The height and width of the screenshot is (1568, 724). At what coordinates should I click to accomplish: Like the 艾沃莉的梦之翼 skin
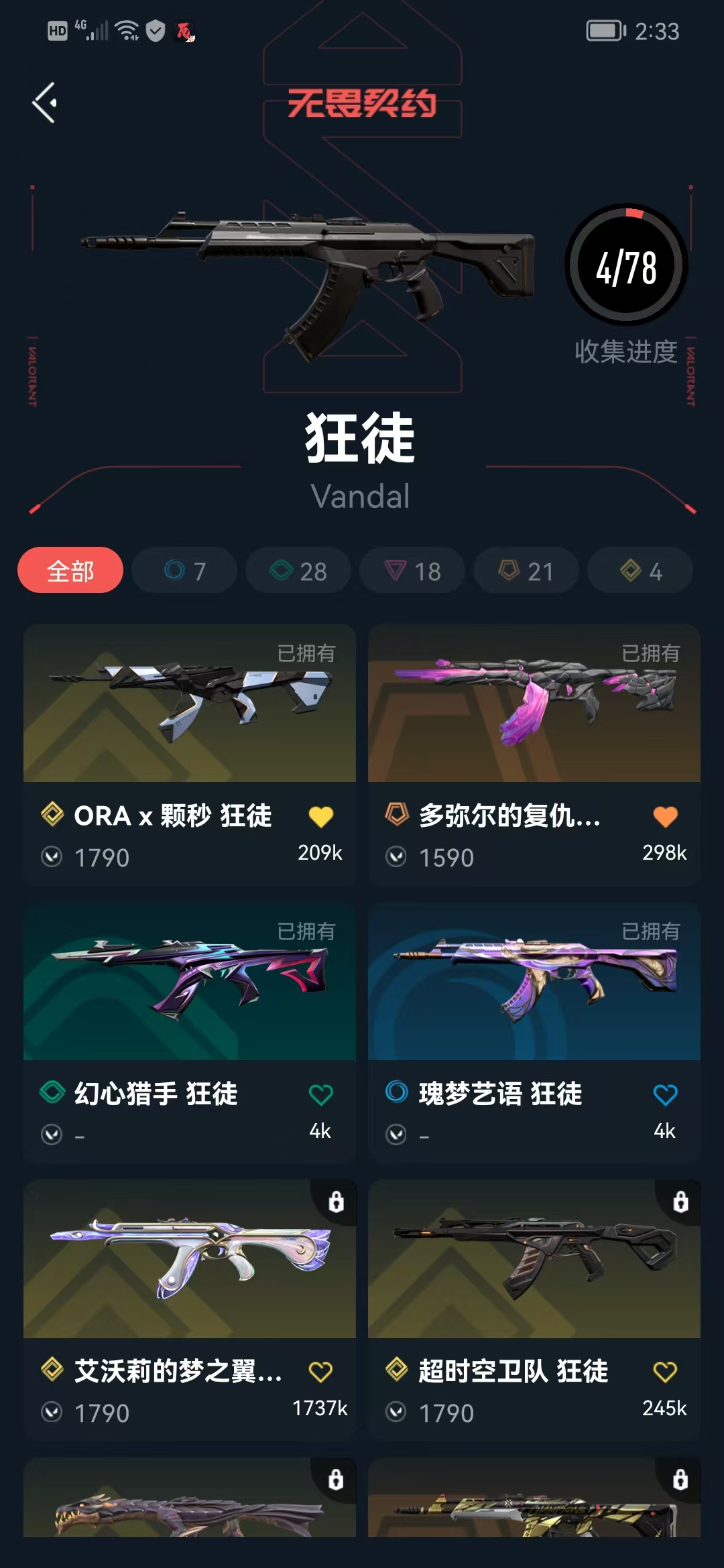[x=320, y=1372]
